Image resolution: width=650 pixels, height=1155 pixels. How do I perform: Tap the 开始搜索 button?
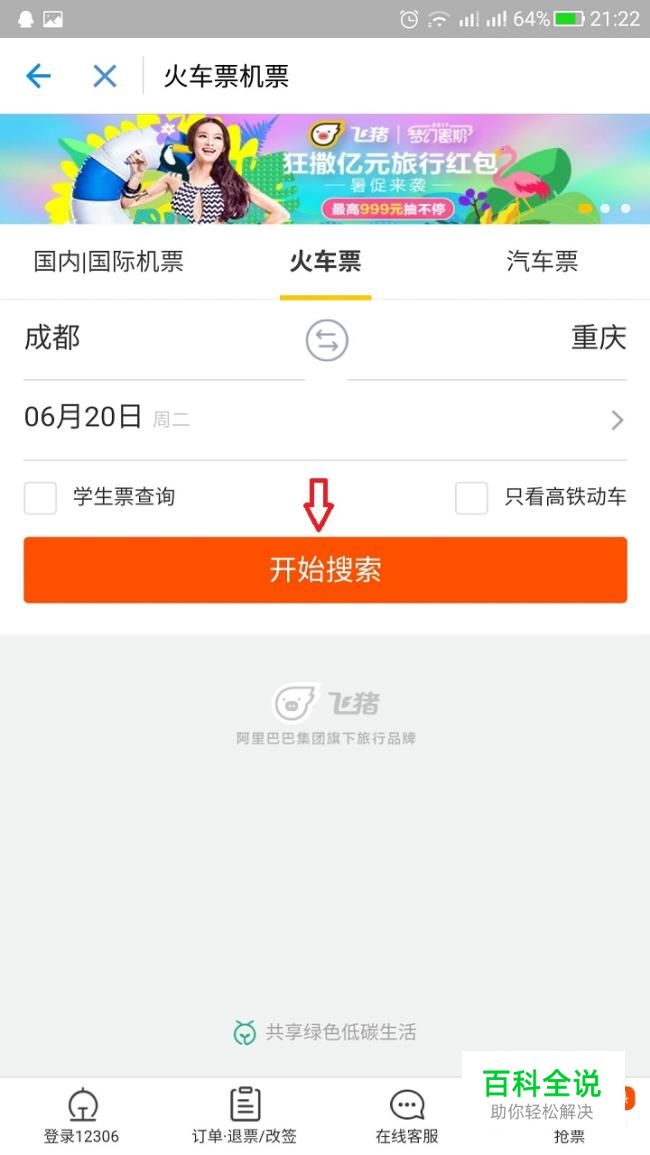click(x=325, y=570)
